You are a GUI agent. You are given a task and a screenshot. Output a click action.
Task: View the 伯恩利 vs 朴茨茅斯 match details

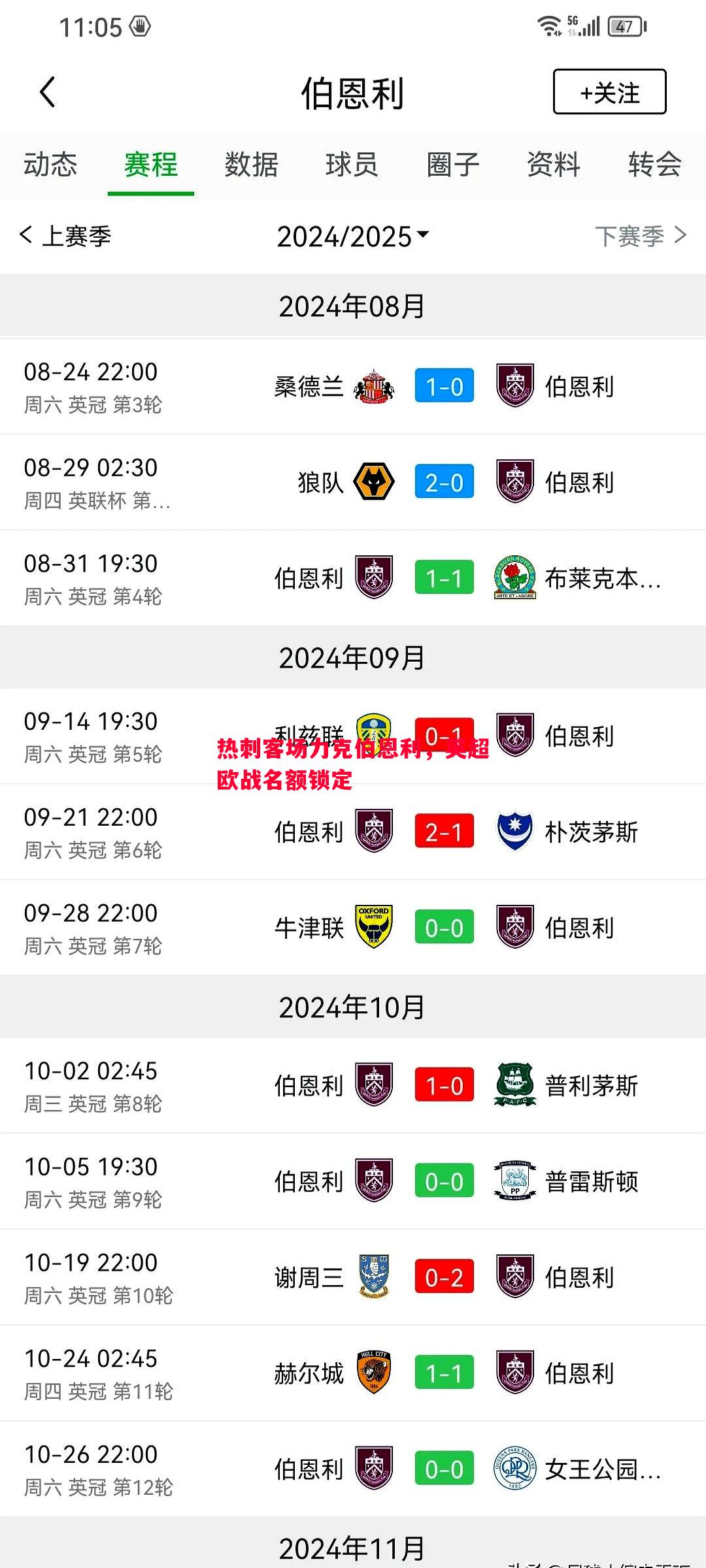point(353,832)
